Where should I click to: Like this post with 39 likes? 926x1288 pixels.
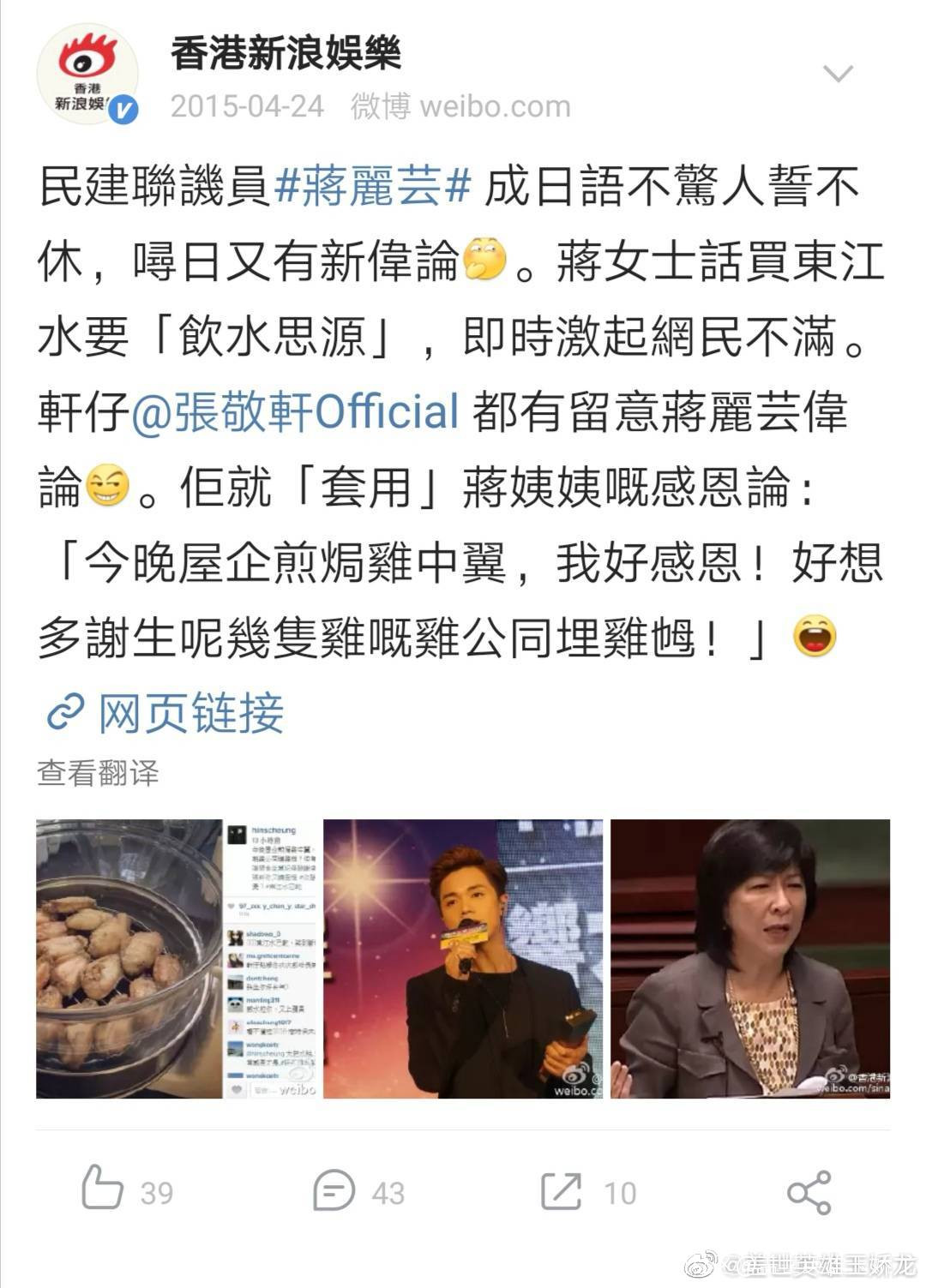pyautogui.click(x=127, y=1189)
